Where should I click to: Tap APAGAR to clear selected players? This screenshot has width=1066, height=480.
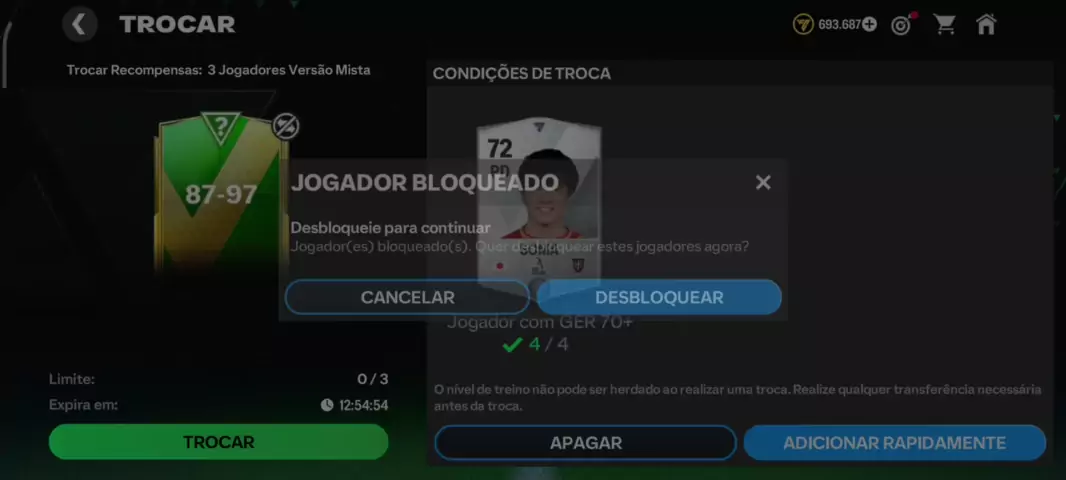(585, 443)
